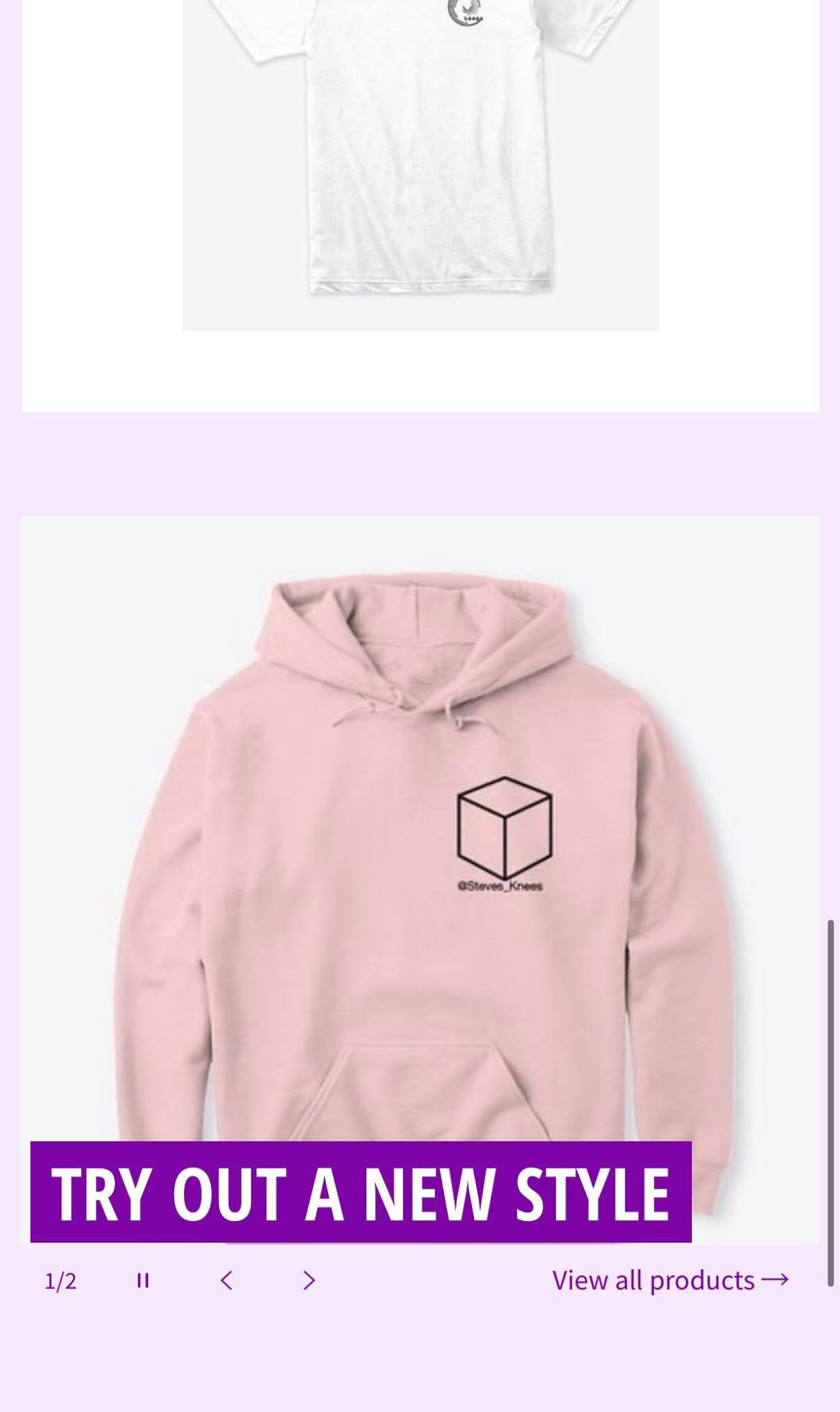Open the pink hoodie slide
Screen dimensions: 840x1412
[x=420, y=880]
